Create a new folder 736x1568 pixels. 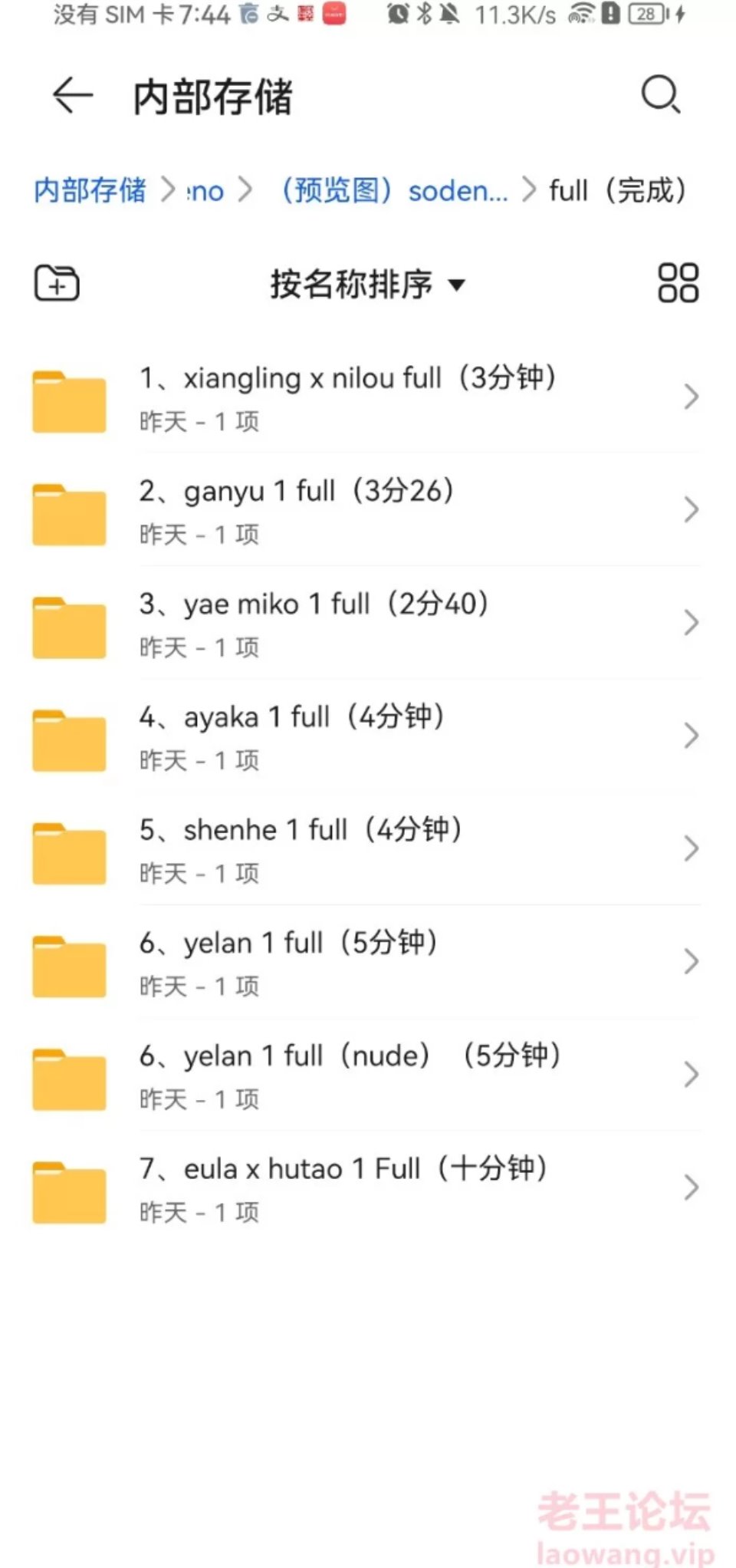(x=57, y=283)
